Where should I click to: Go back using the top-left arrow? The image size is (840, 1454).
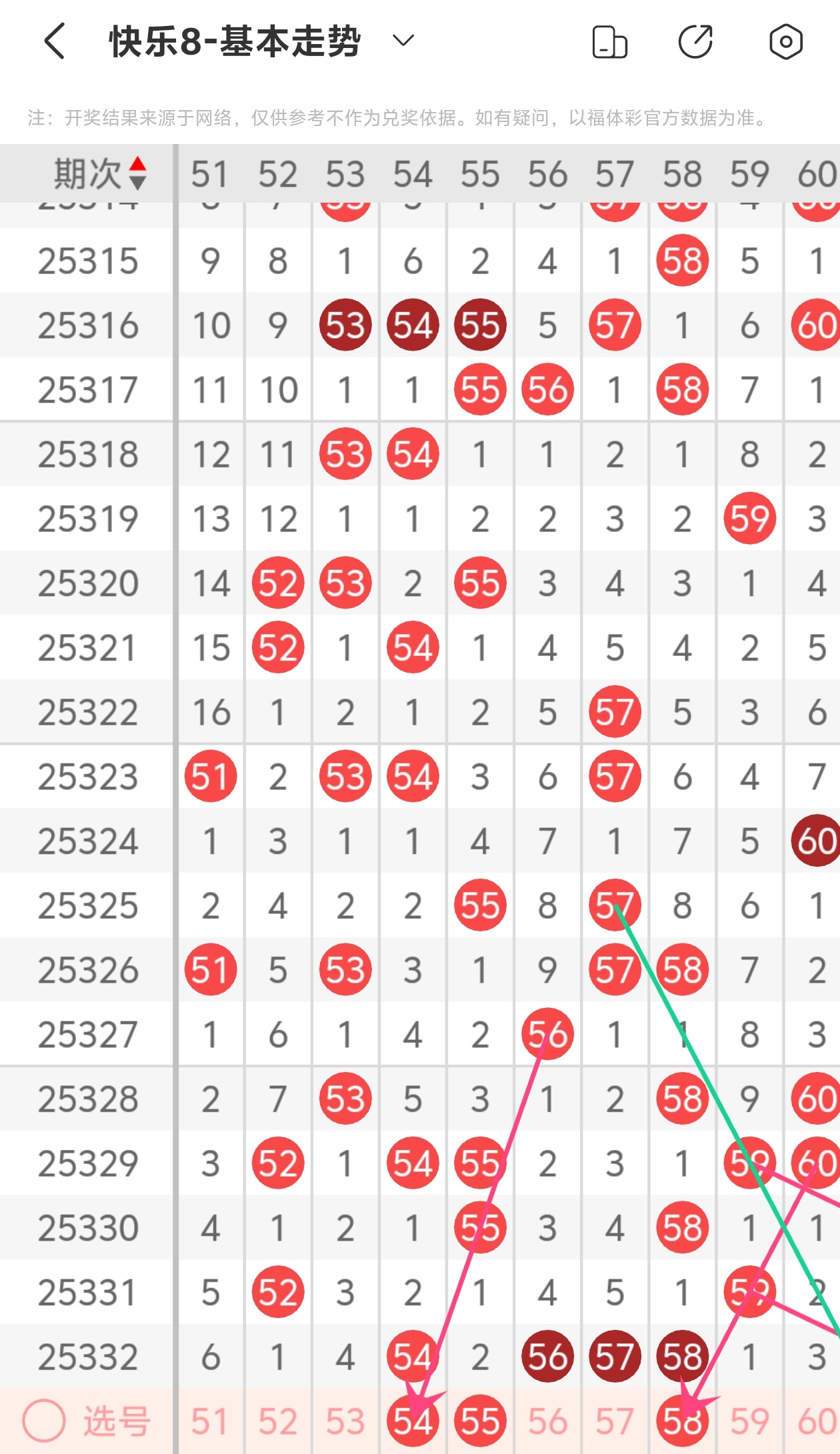[55, 41]
